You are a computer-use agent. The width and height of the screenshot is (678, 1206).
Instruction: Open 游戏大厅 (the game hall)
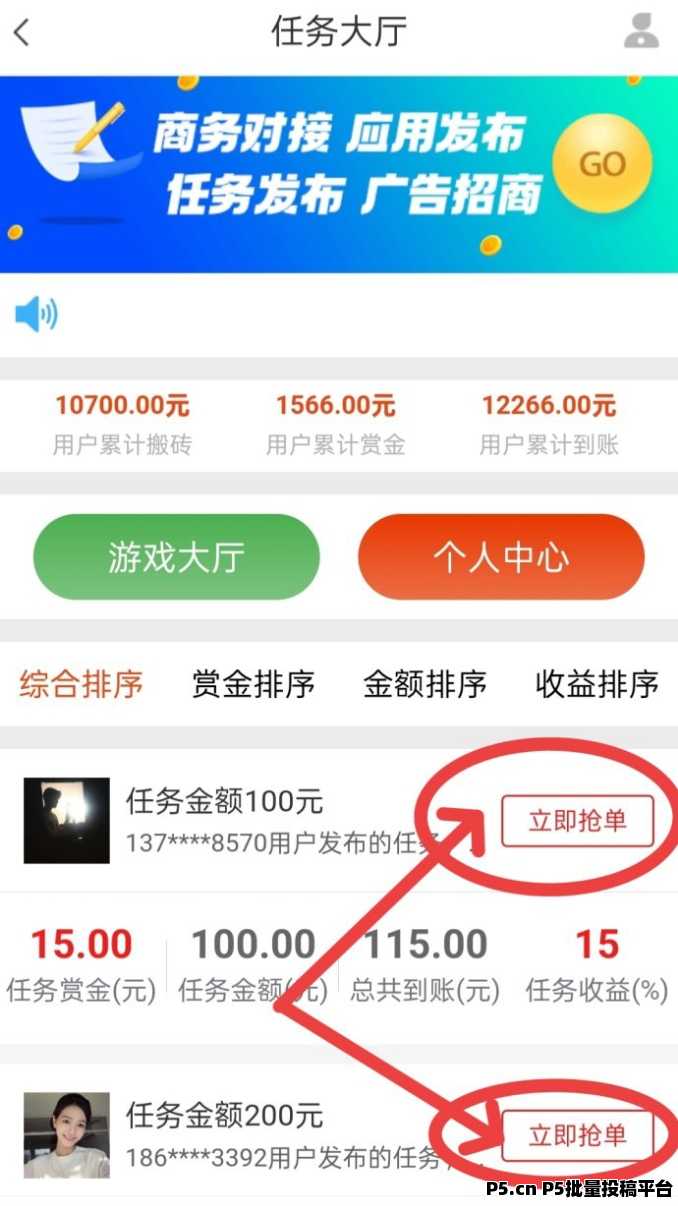(176, 557)
